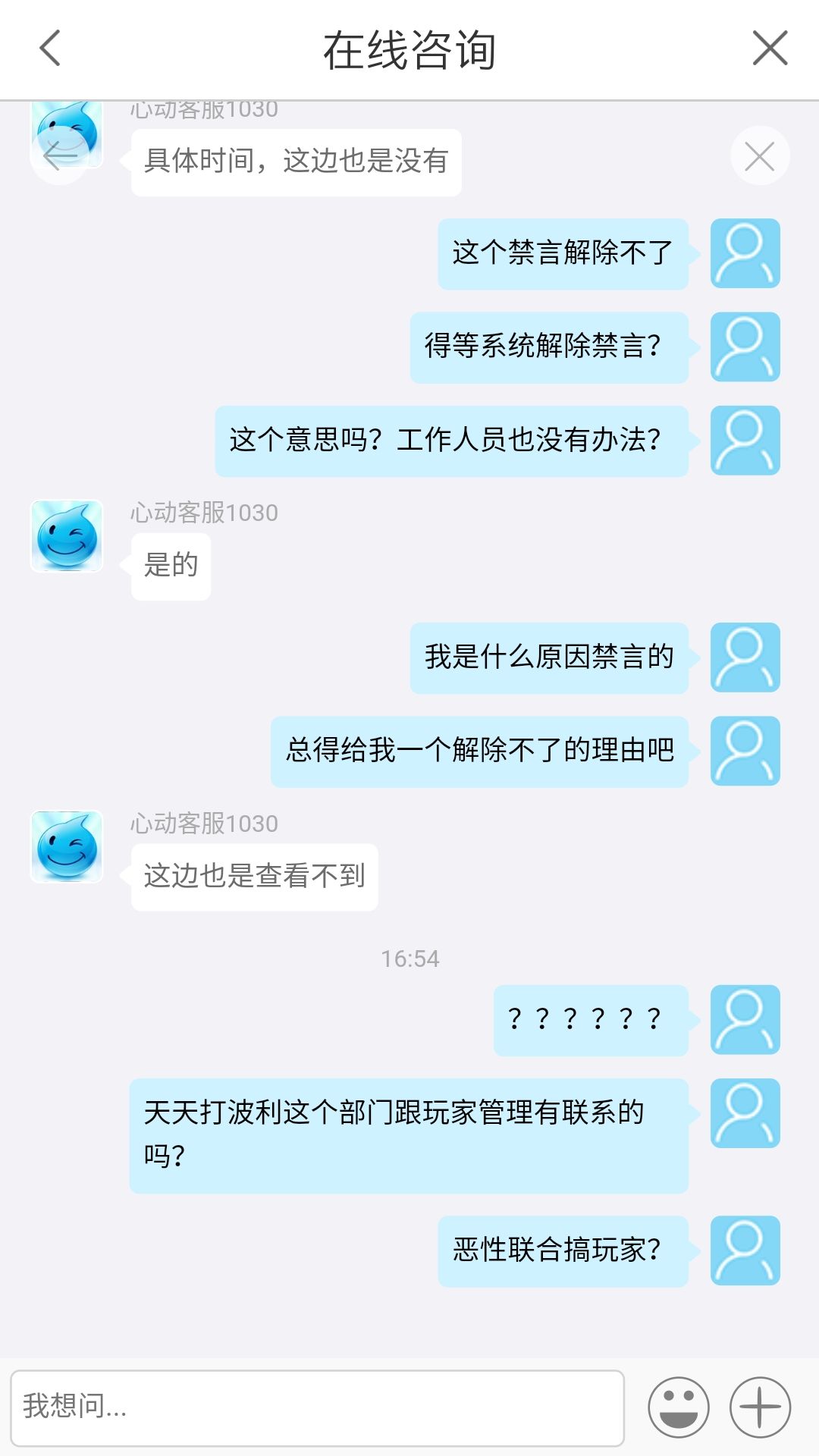Select your avatar next to ?????? message
Screen dimensions: 819x1456
point(744,1019)
